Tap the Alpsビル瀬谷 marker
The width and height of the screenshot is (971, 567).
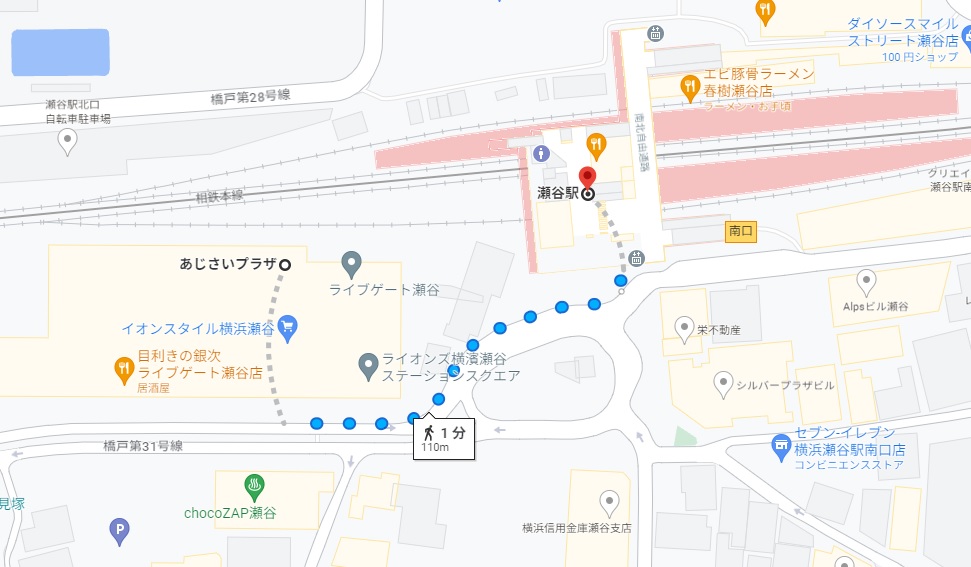(866, 281)
